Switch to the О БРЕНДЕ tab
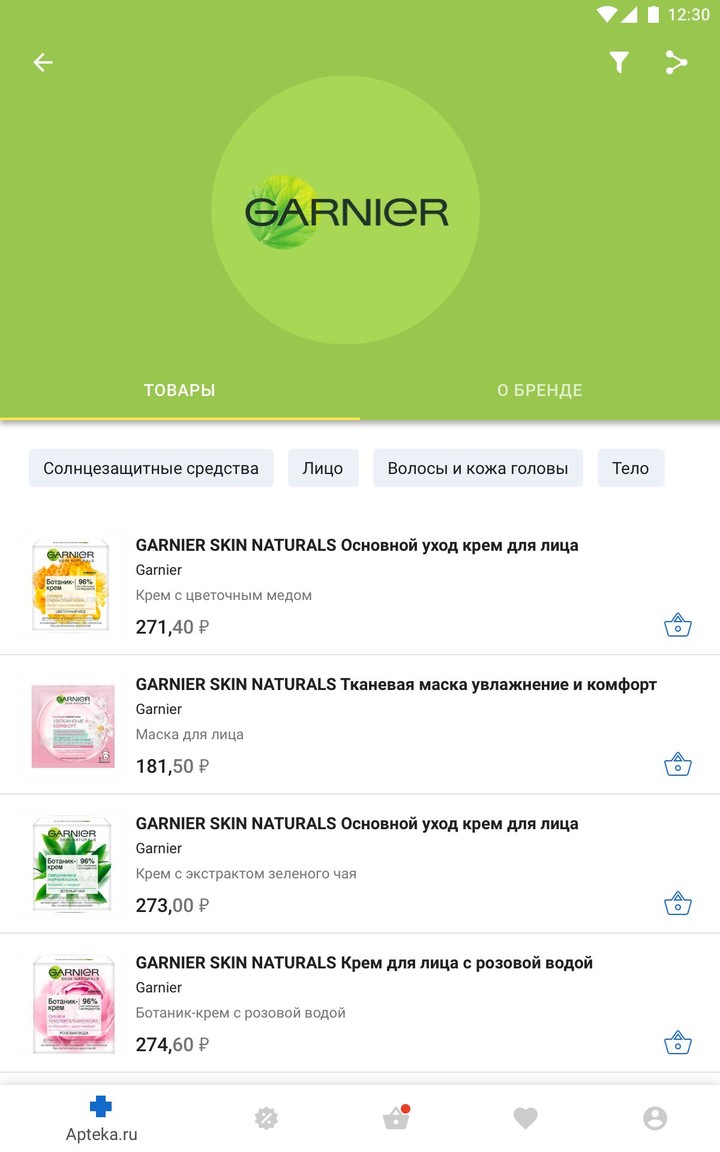The width and height of the screenshot is (720, 1152). click(x=541, y=390)
